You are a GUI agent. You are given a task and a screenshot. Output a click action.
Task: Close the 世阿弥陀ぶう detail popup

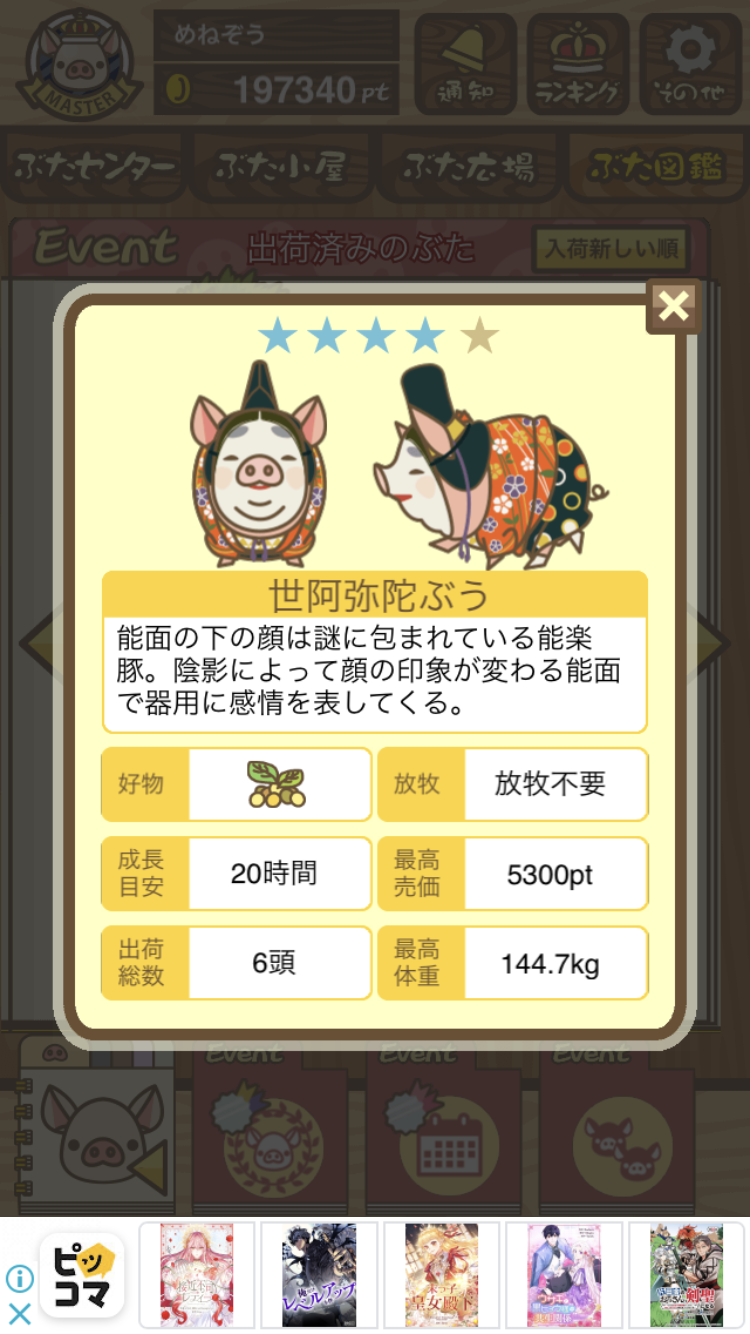coord(673,307)
